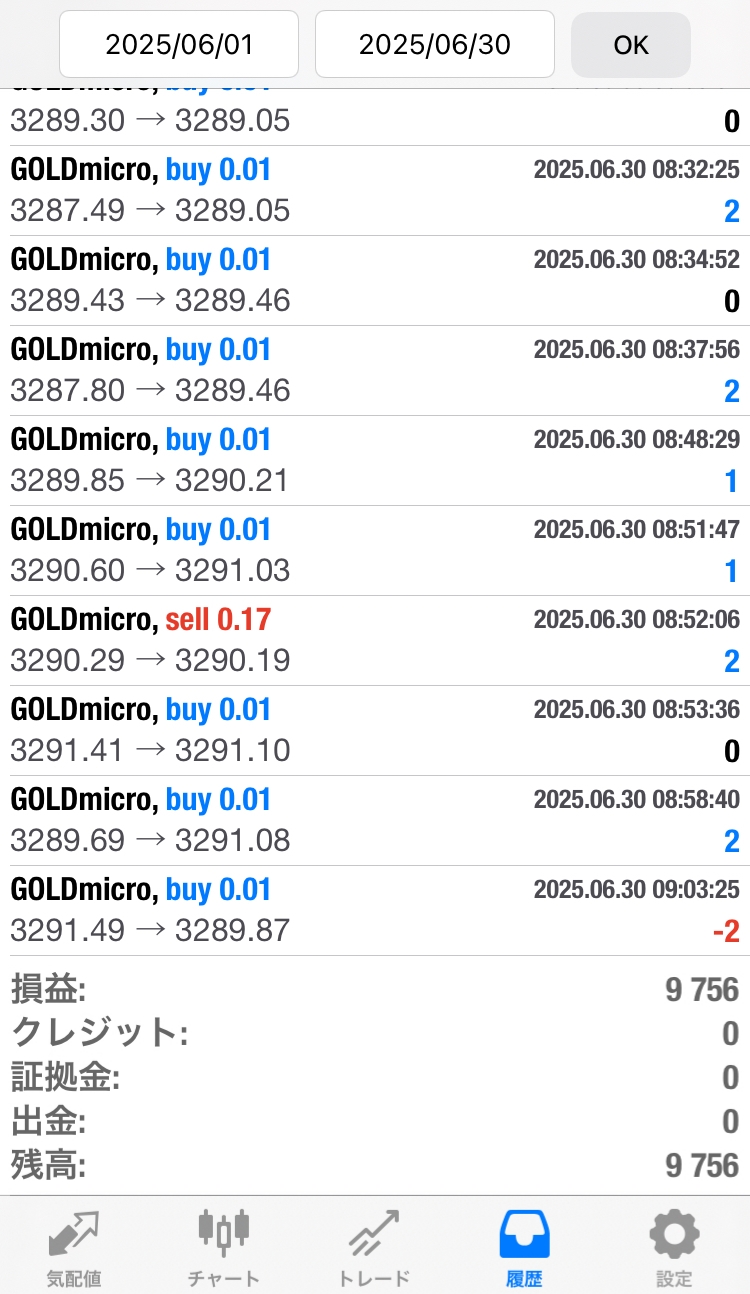Open the end date field 2025/06/30
750x1294 pixels.
click(x=434, y=44)
